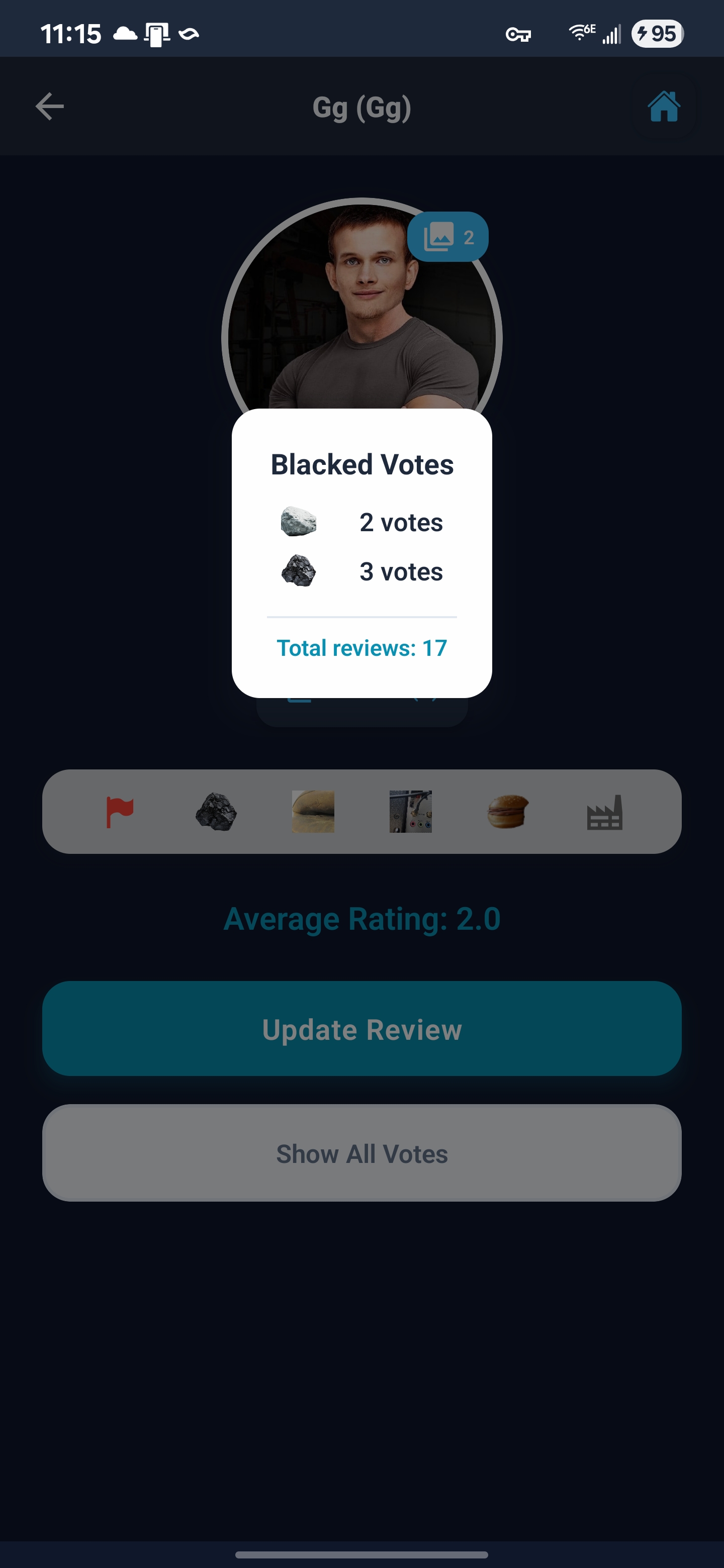The height and width of the screenshot is (1568, 724).
Task: Select the cables panel icon
Action: [x=410, y=812]
